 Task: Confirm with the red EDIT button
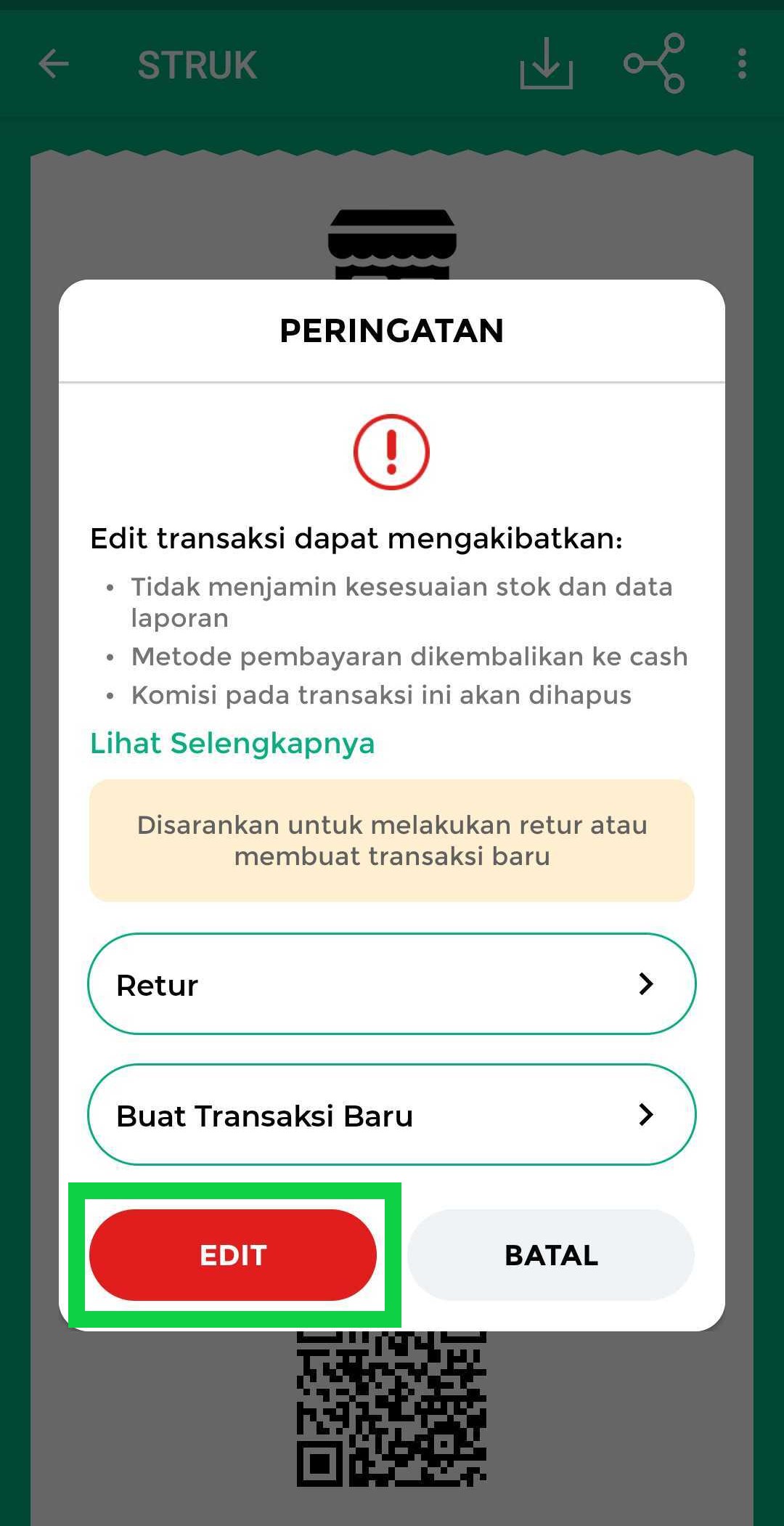233,1254
